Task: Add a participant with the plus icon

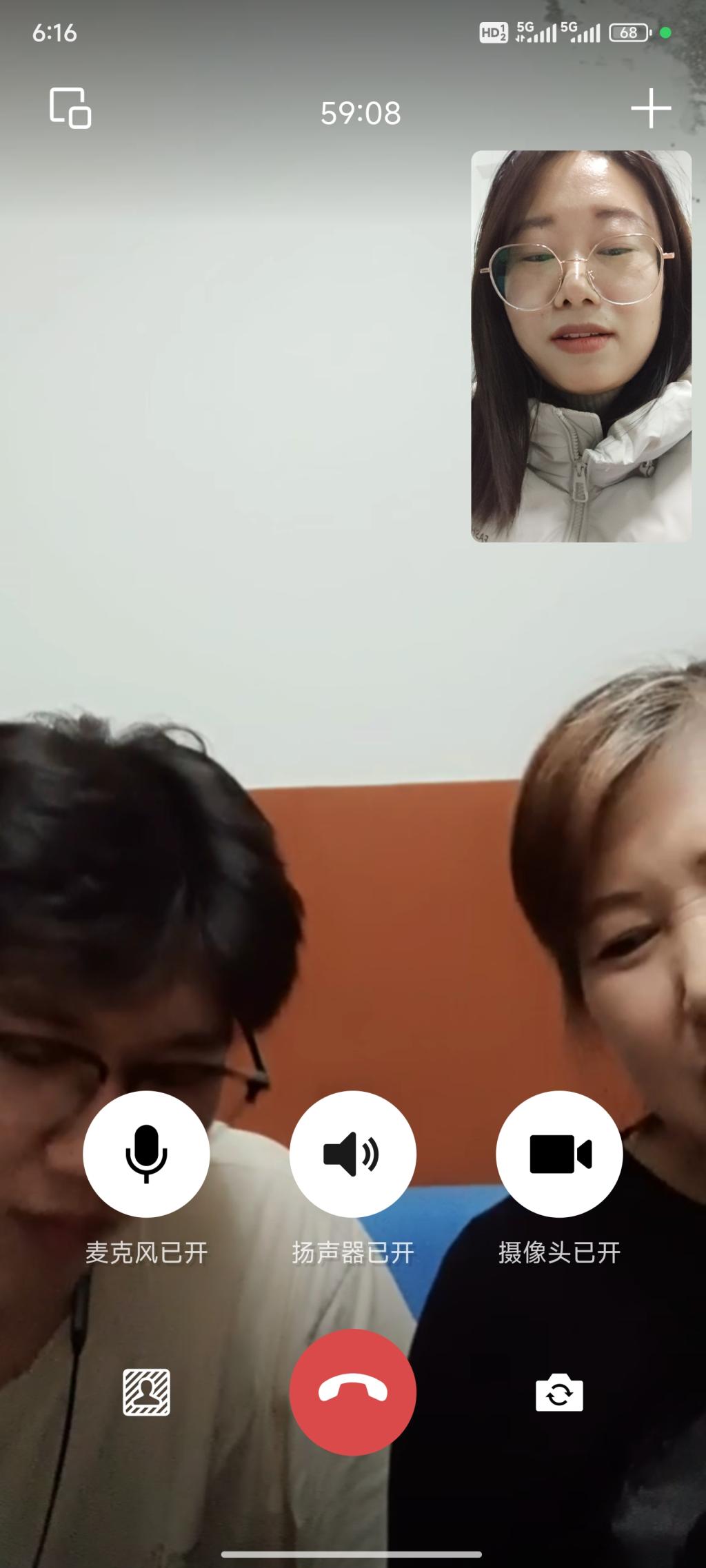Action: click(x=650, y=109)
